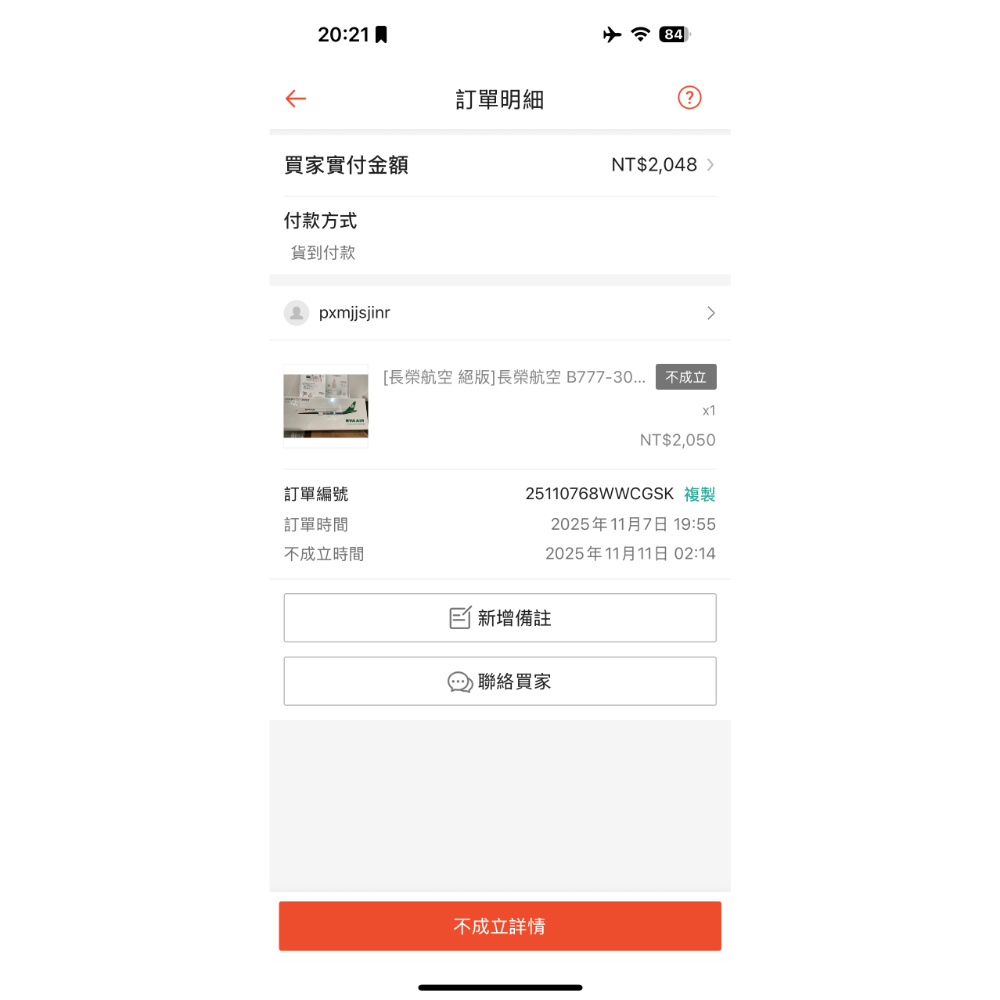Viewport: 1000px width, 1000px height.
Task: Tap 新增備註 to add a note
Action: tap(500, 618)
